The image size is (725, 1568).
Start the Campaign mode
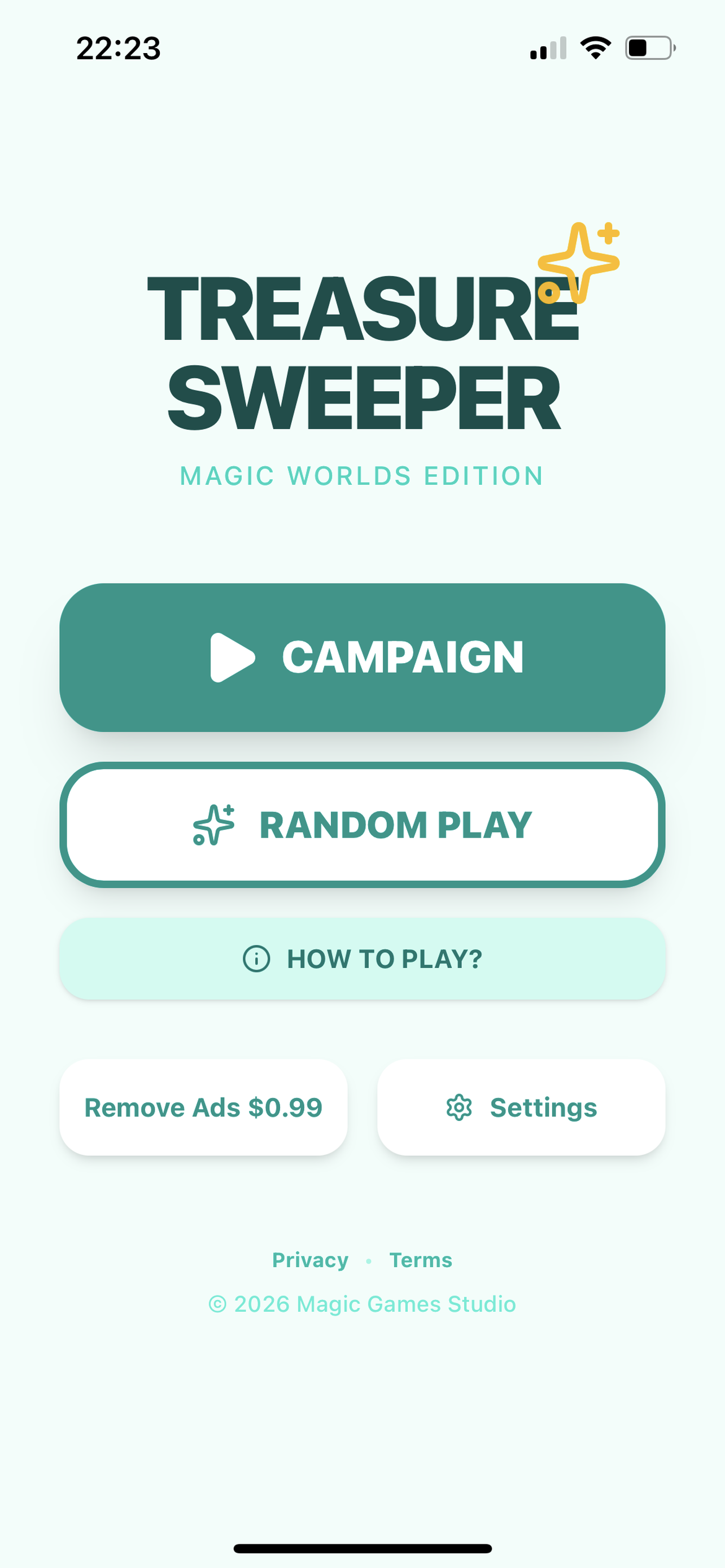click(x=362, y=655)
